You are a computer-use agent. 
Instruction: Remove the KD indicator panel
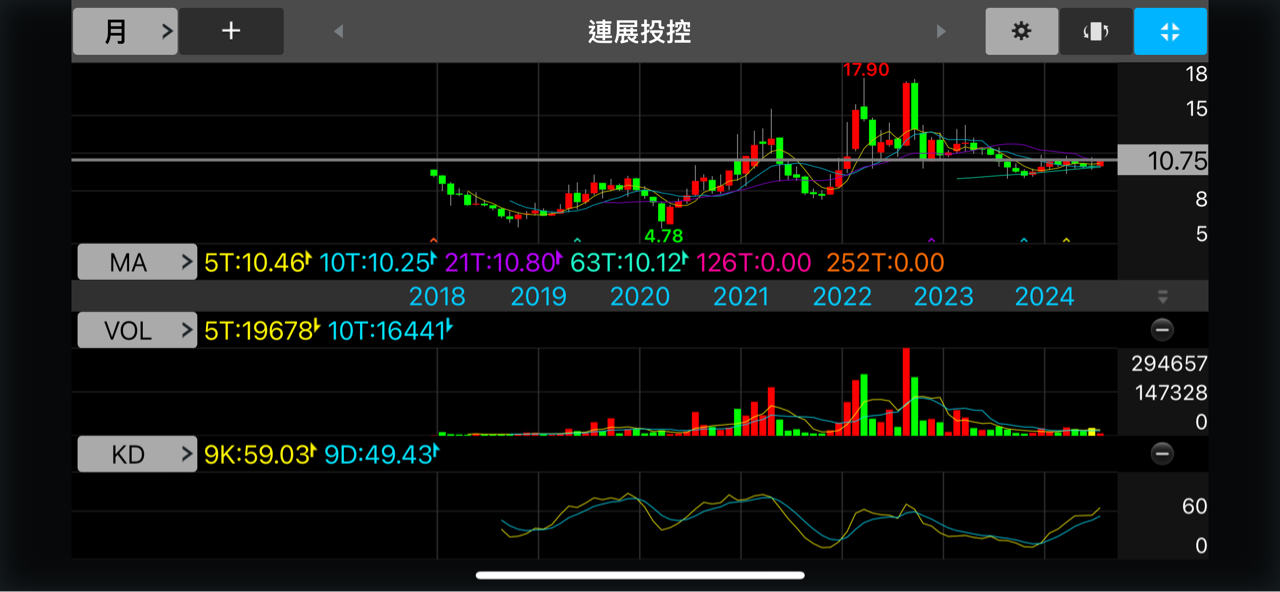click(x=1162, y=454)
